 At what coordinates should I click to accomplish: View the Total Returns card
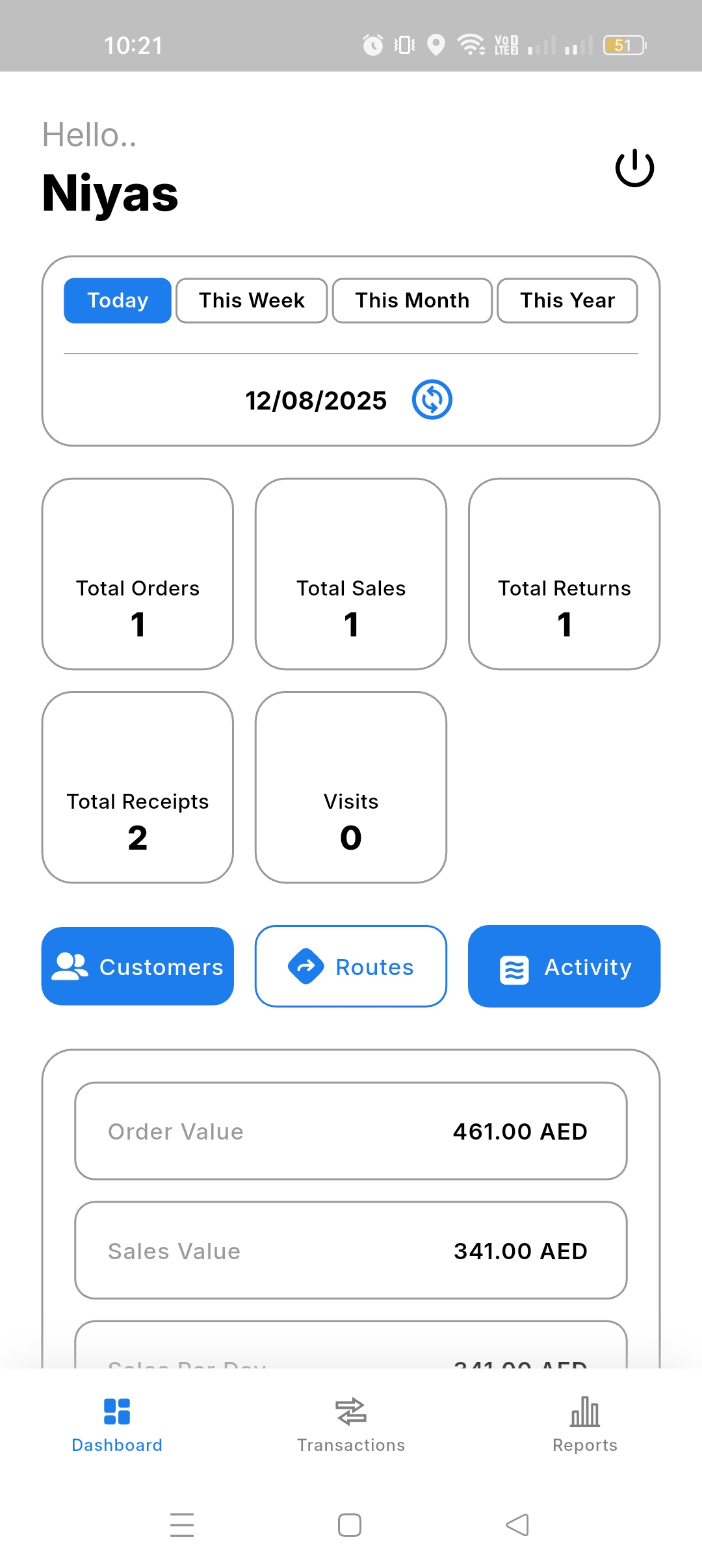tap(564, 574)
